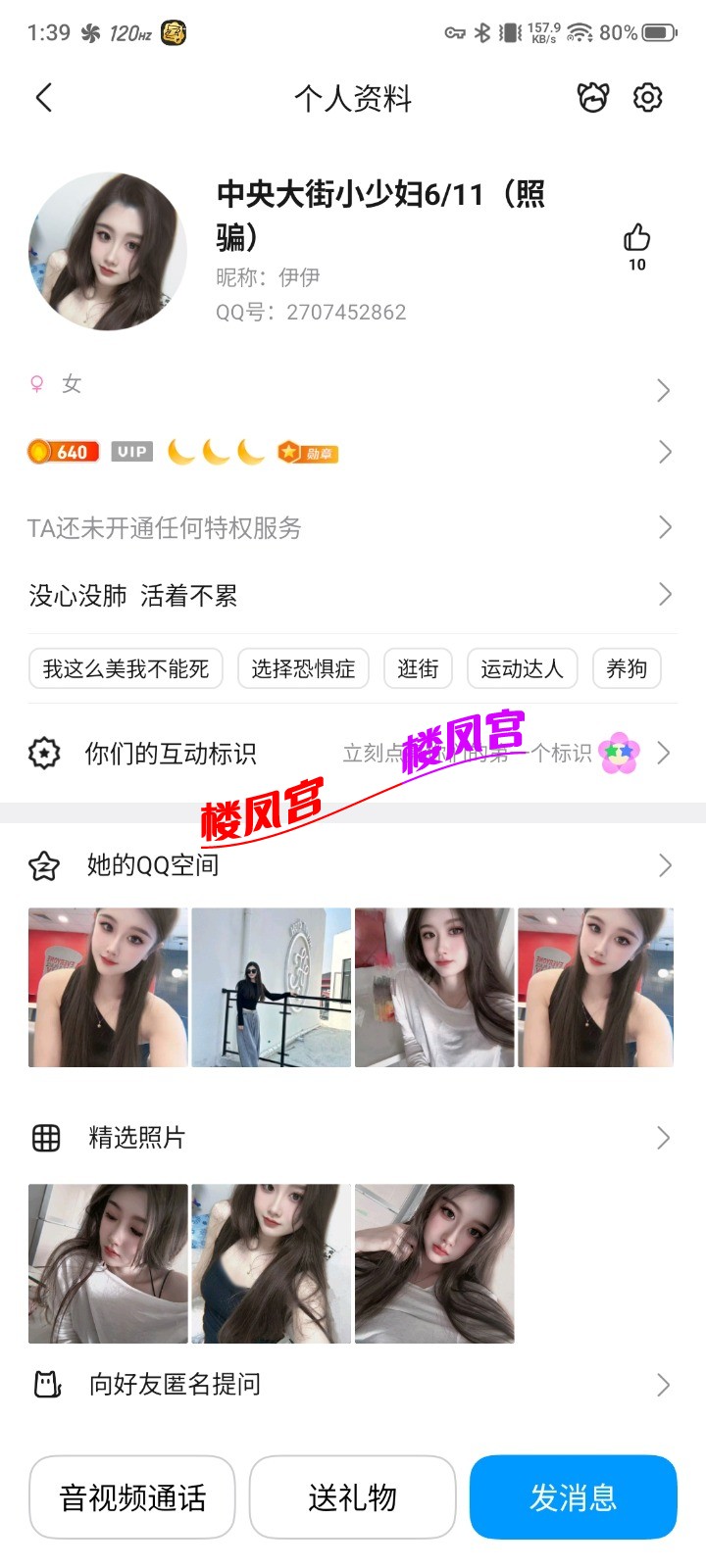Viewport: 706px width, 1568px height.
Task: Open 向好友匿名提问 row
Action: tap(353, 1385)
